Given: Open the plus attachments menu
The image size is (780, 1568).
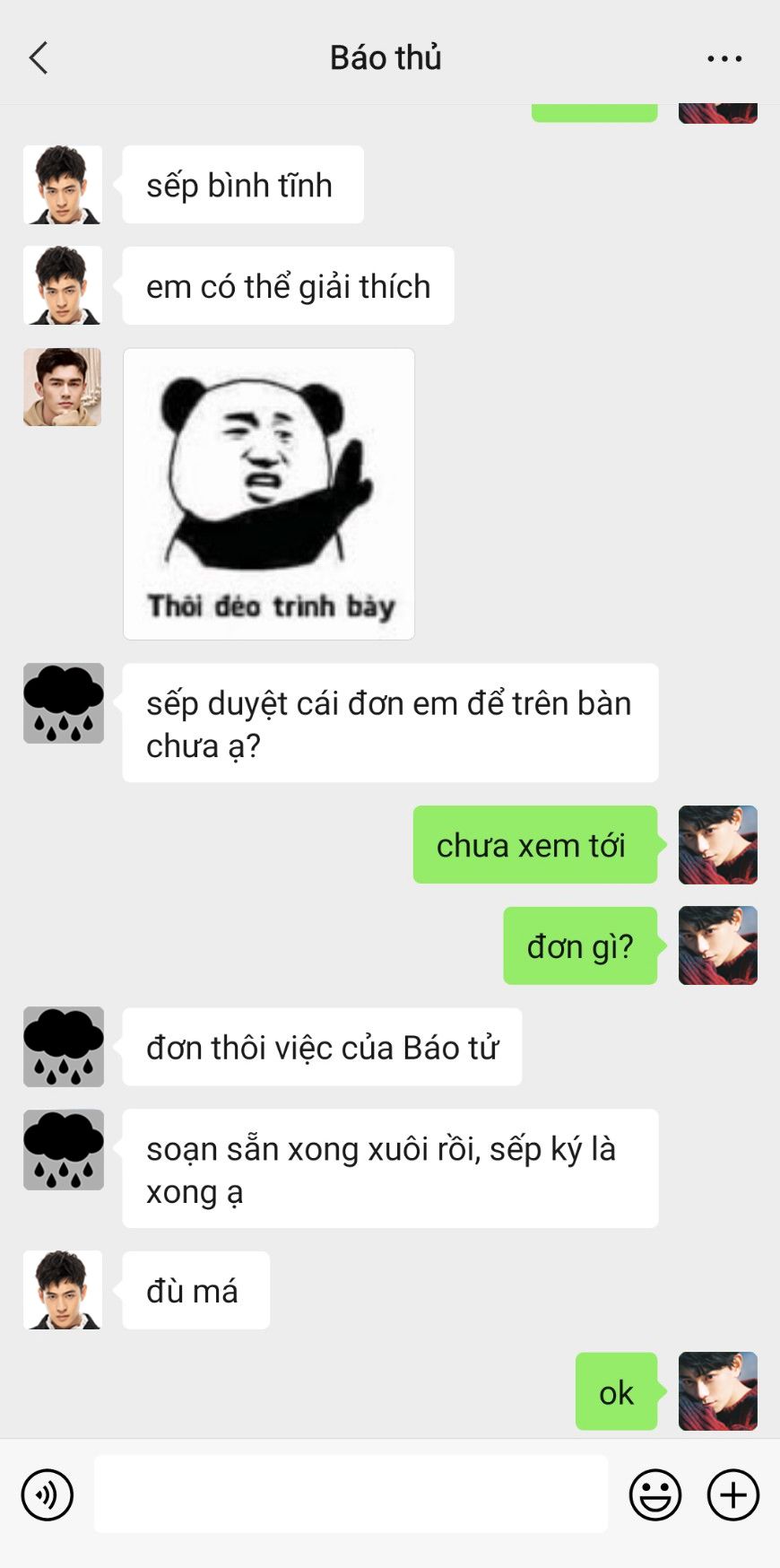Looking at the screenshot, I should click(733, 1494).
